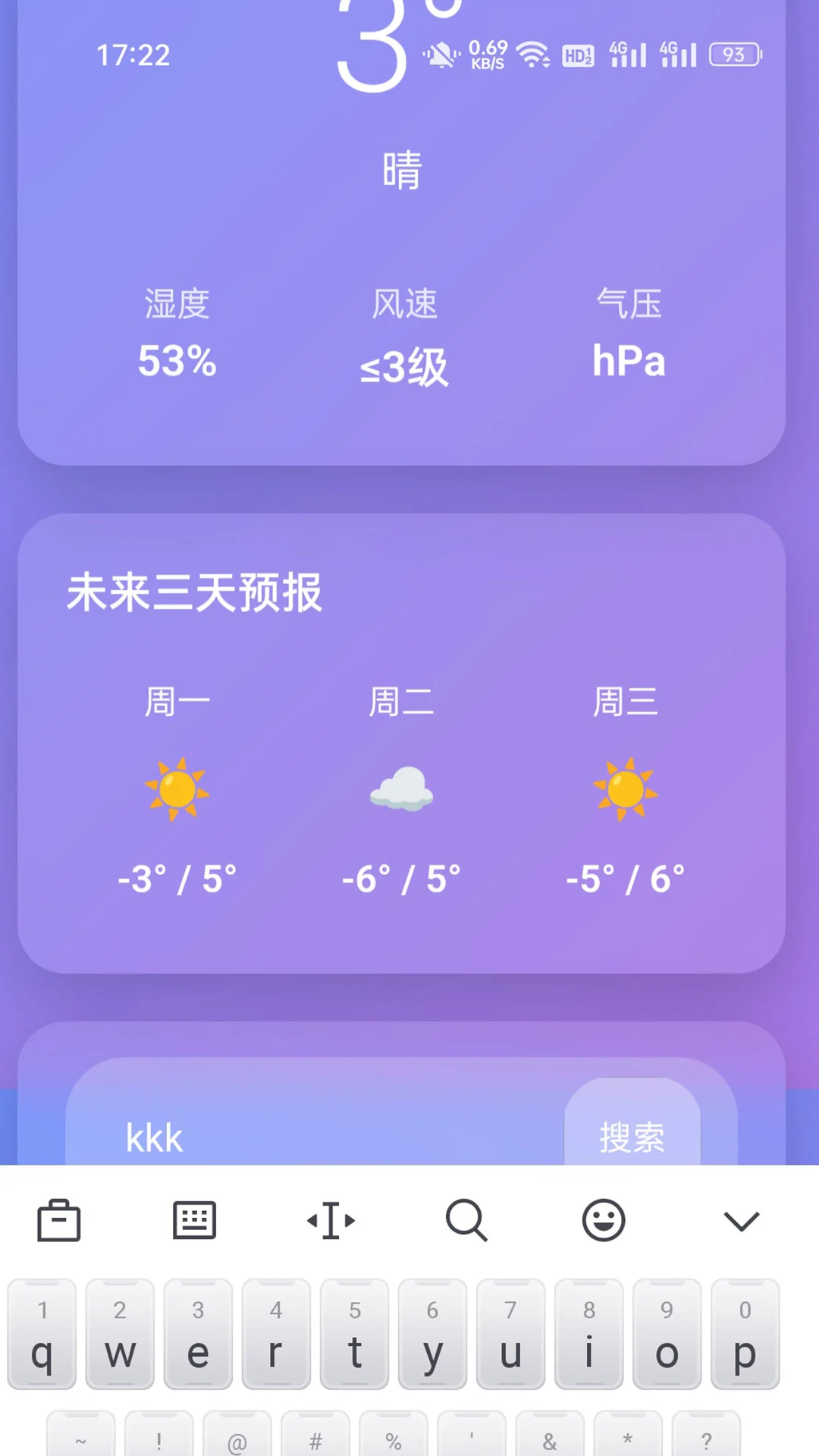Open the keyboard search tool
Screen dimensions: 819x1456
pos(466,1220)
